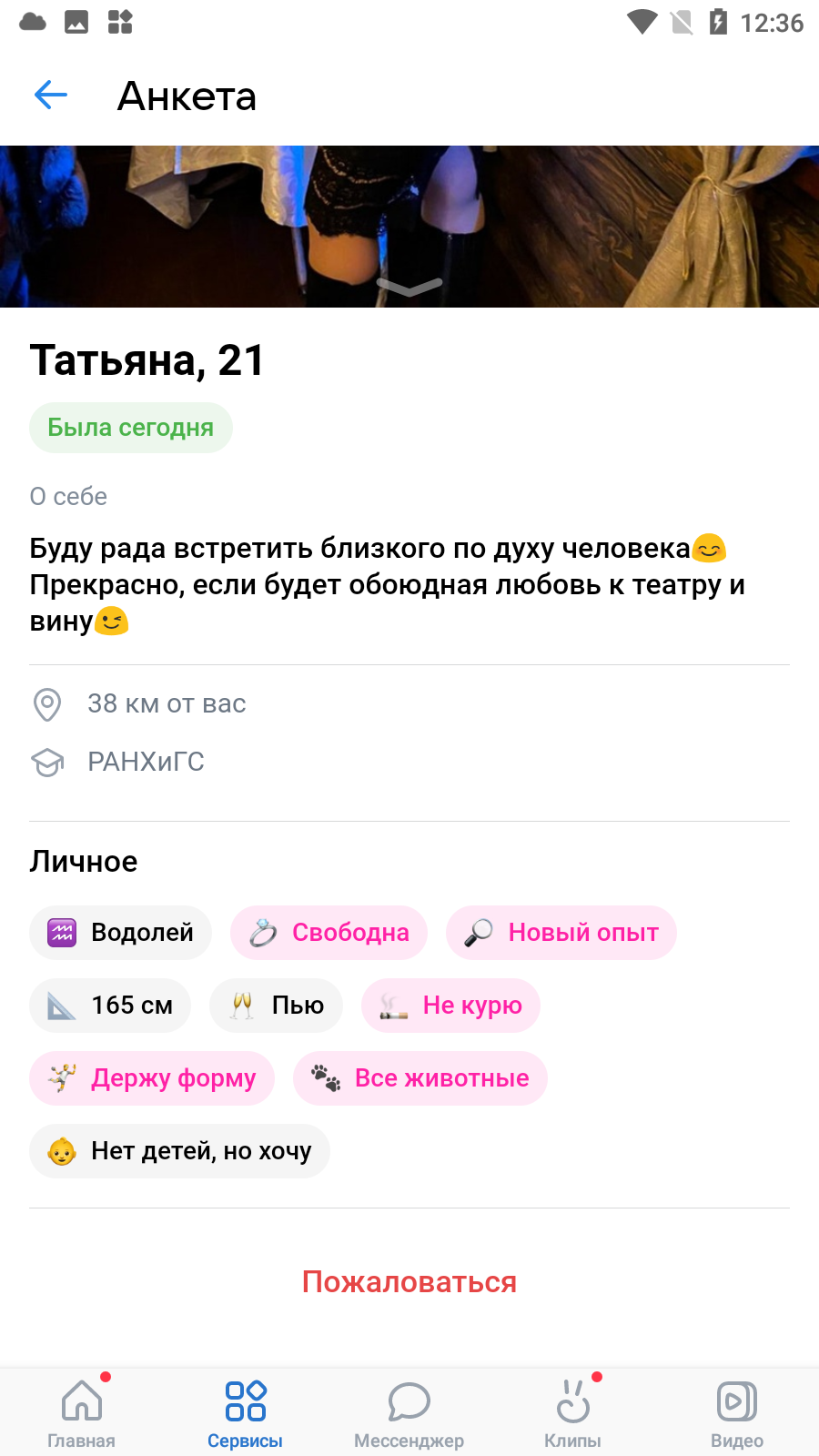Viewport: 819px width, 1456px height.
Task: Collapse the profile photo with the chevron handle
Action: click(409, 288)
